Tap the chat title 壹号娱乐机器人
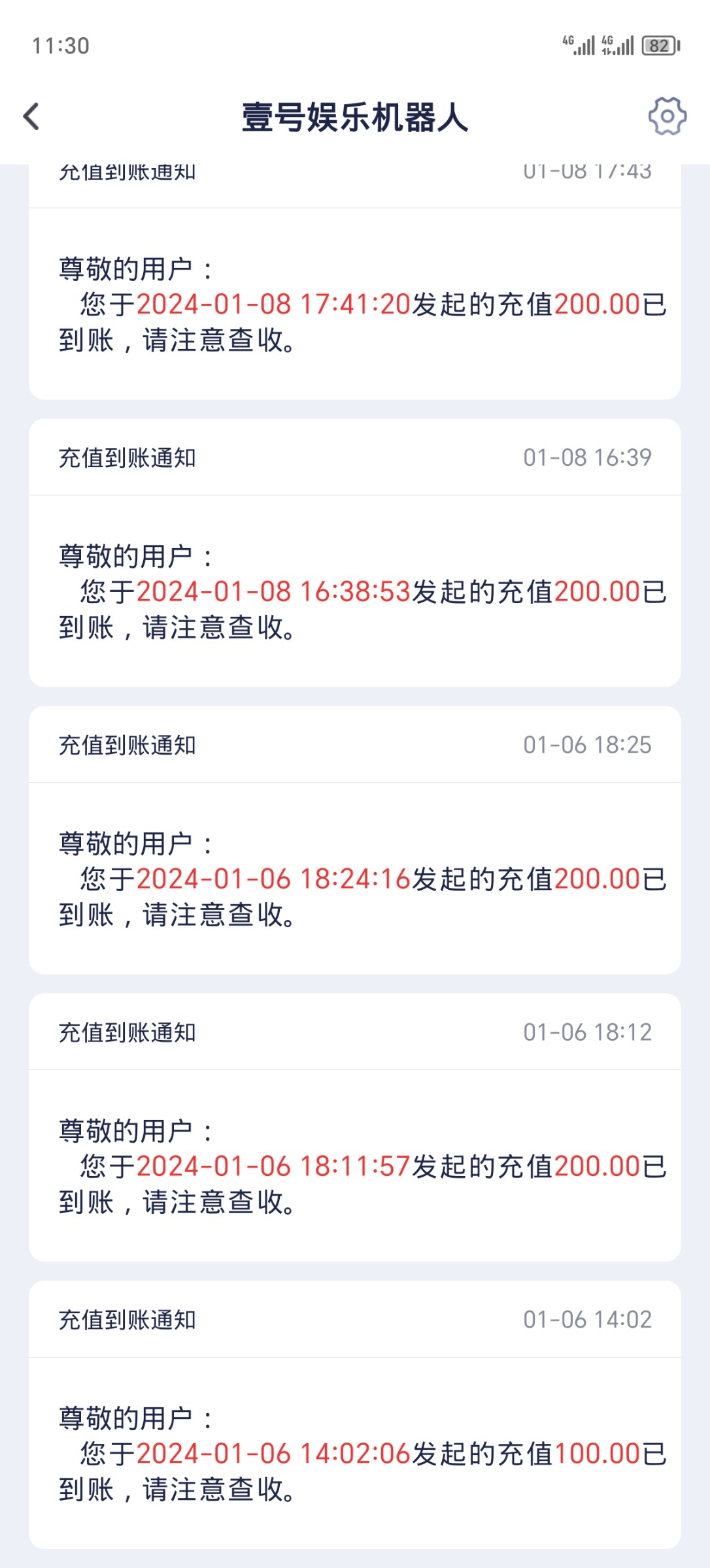Image resolution: width=710 pixels, height=1568 pixels. (x=355, y=118)
